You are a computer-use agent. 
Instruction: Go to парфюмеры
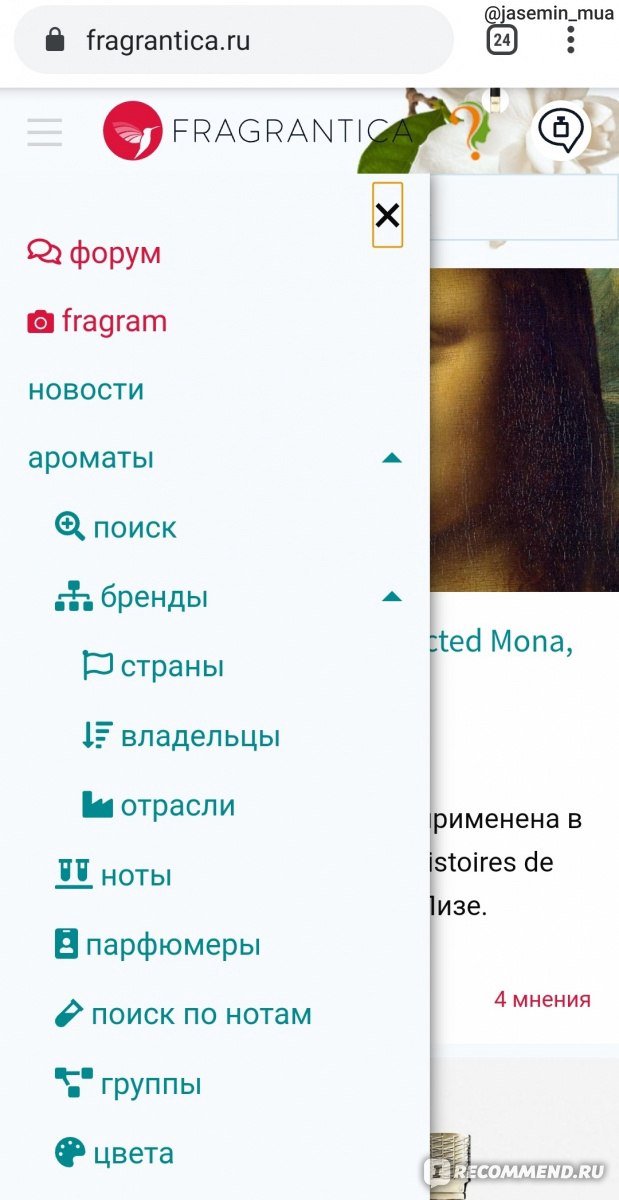point(157,945)
